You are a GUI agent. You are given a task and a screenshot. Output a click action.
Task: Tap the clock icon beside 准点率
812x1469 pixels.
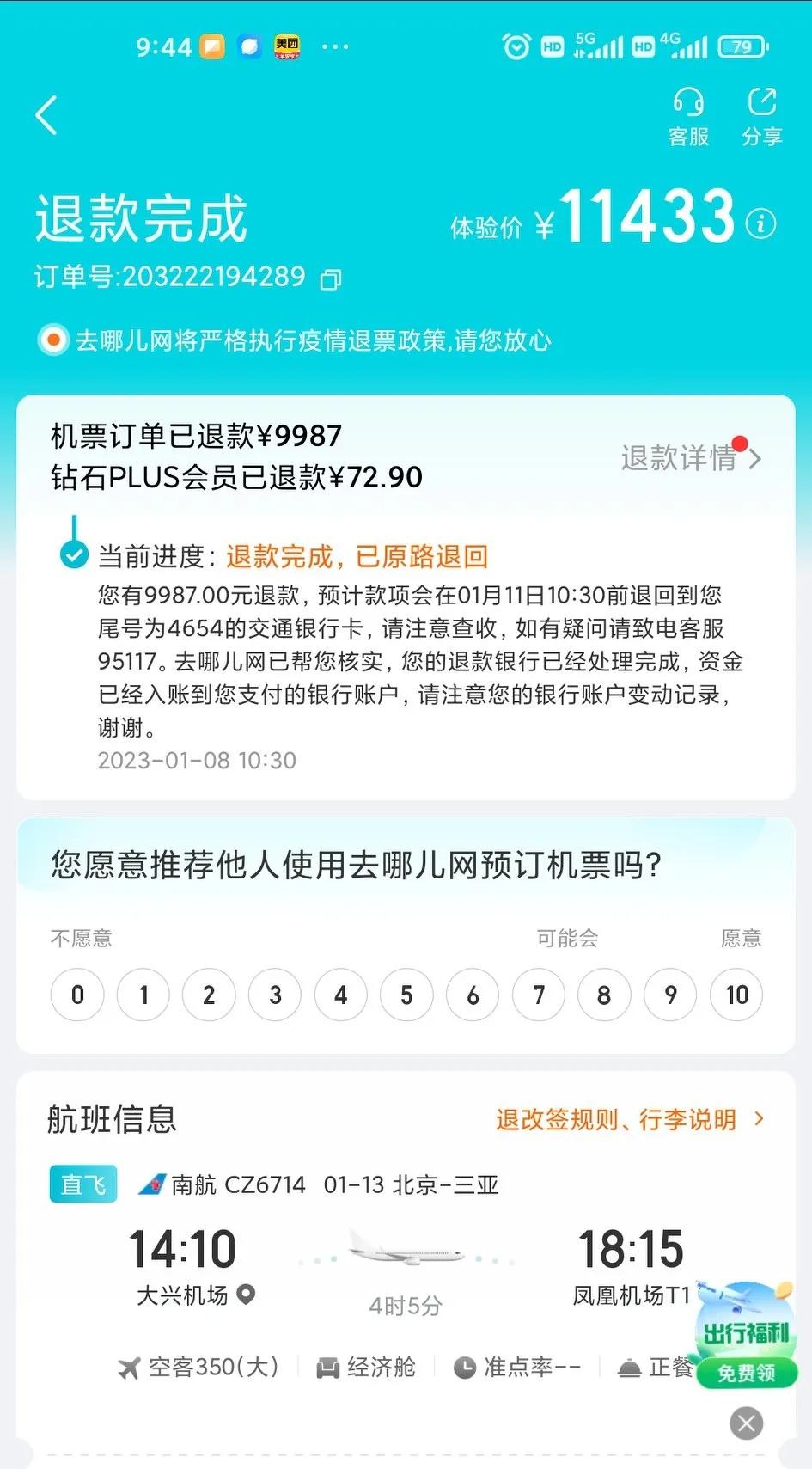point(464,1367)
